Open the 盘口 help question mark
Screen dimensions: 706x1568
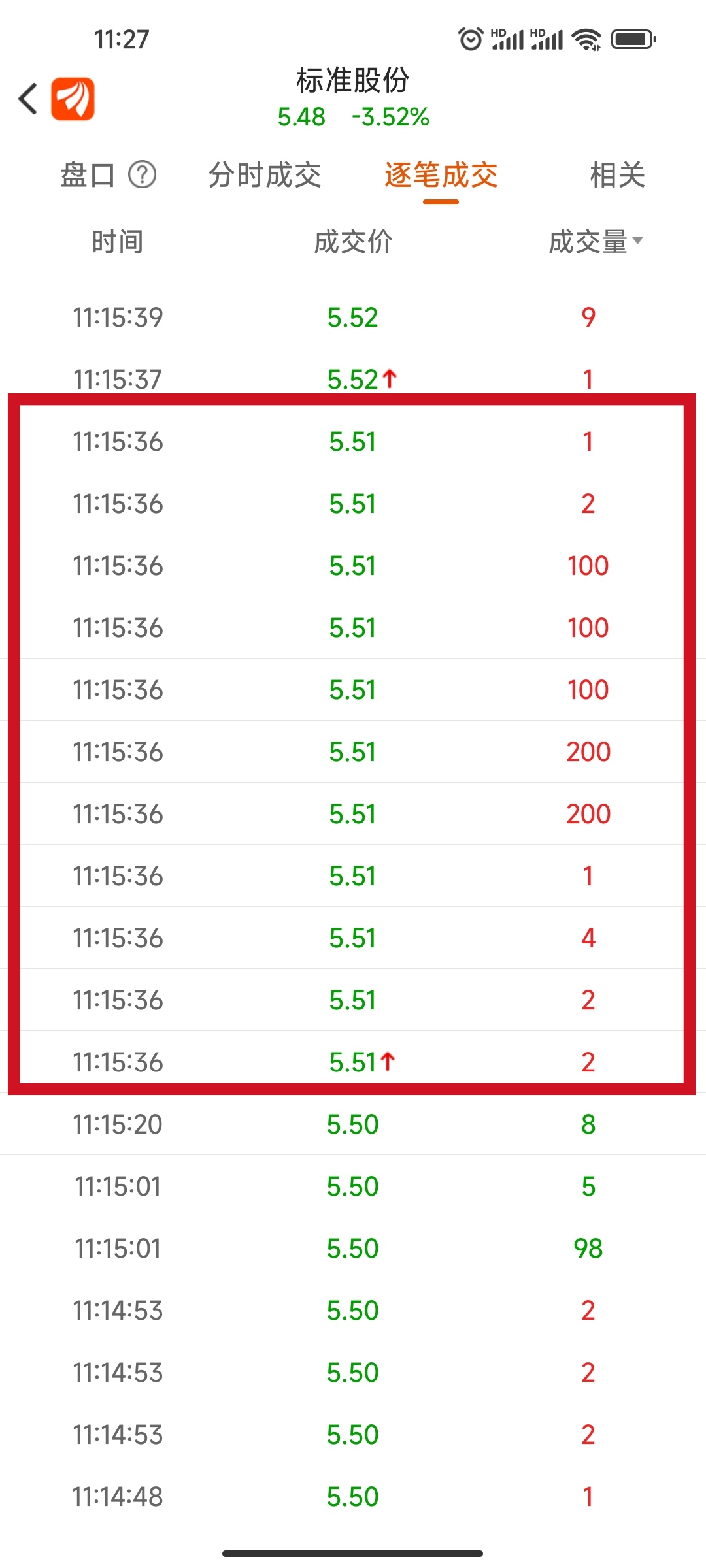click(142, 174)
